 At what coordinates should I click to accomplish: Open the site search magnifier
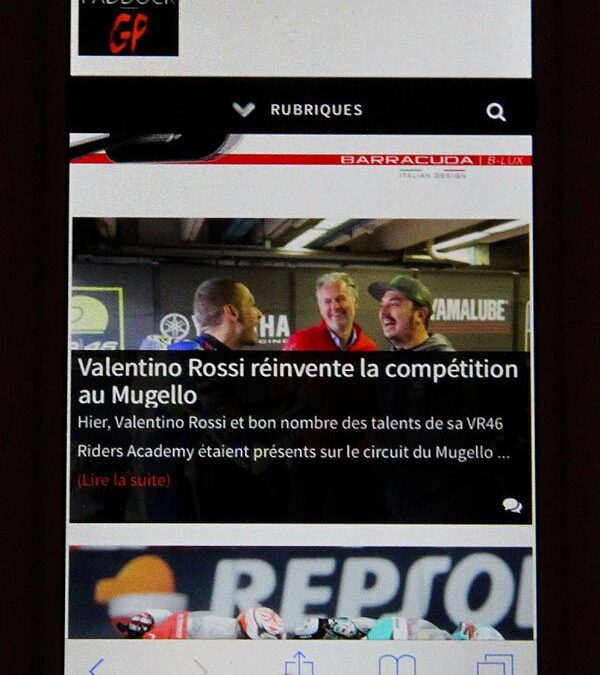[496, 112]
